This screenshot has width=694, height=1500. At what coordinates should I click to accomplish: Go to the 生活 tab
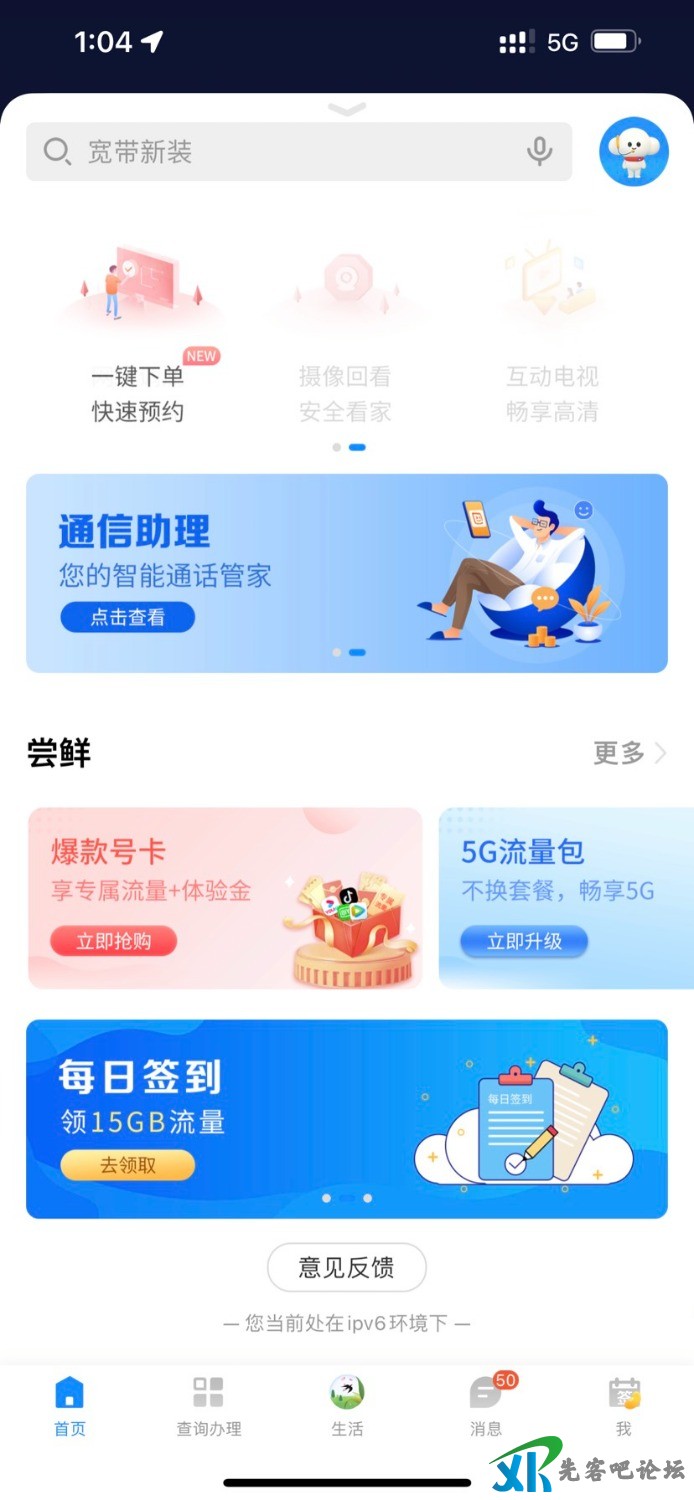point(347,1405)
